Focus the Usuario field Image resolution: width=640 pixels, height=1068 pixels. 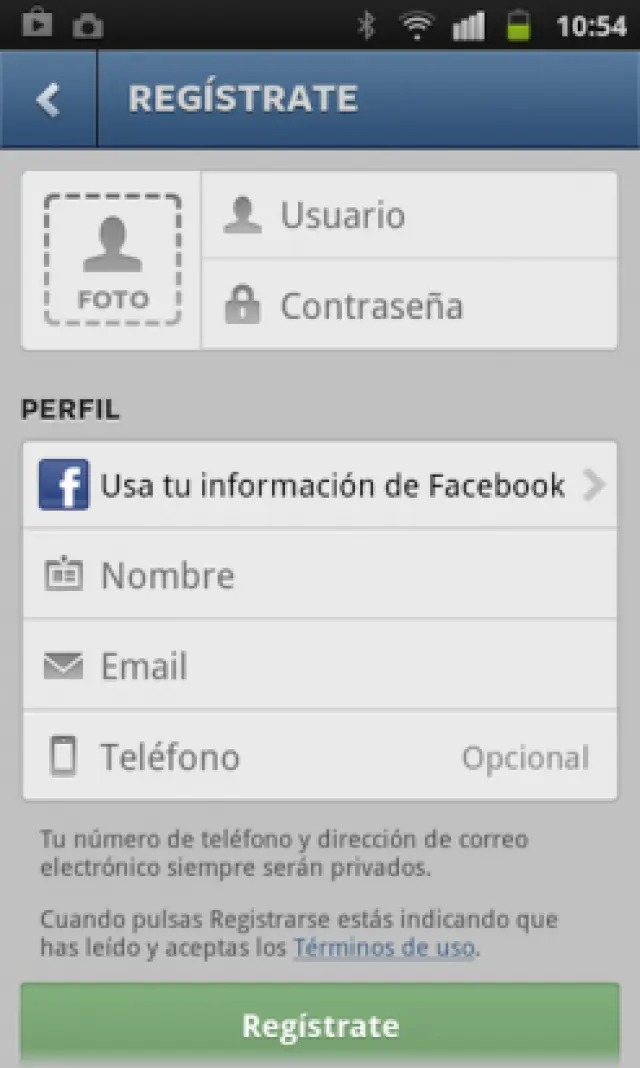[x=410, y=216]
